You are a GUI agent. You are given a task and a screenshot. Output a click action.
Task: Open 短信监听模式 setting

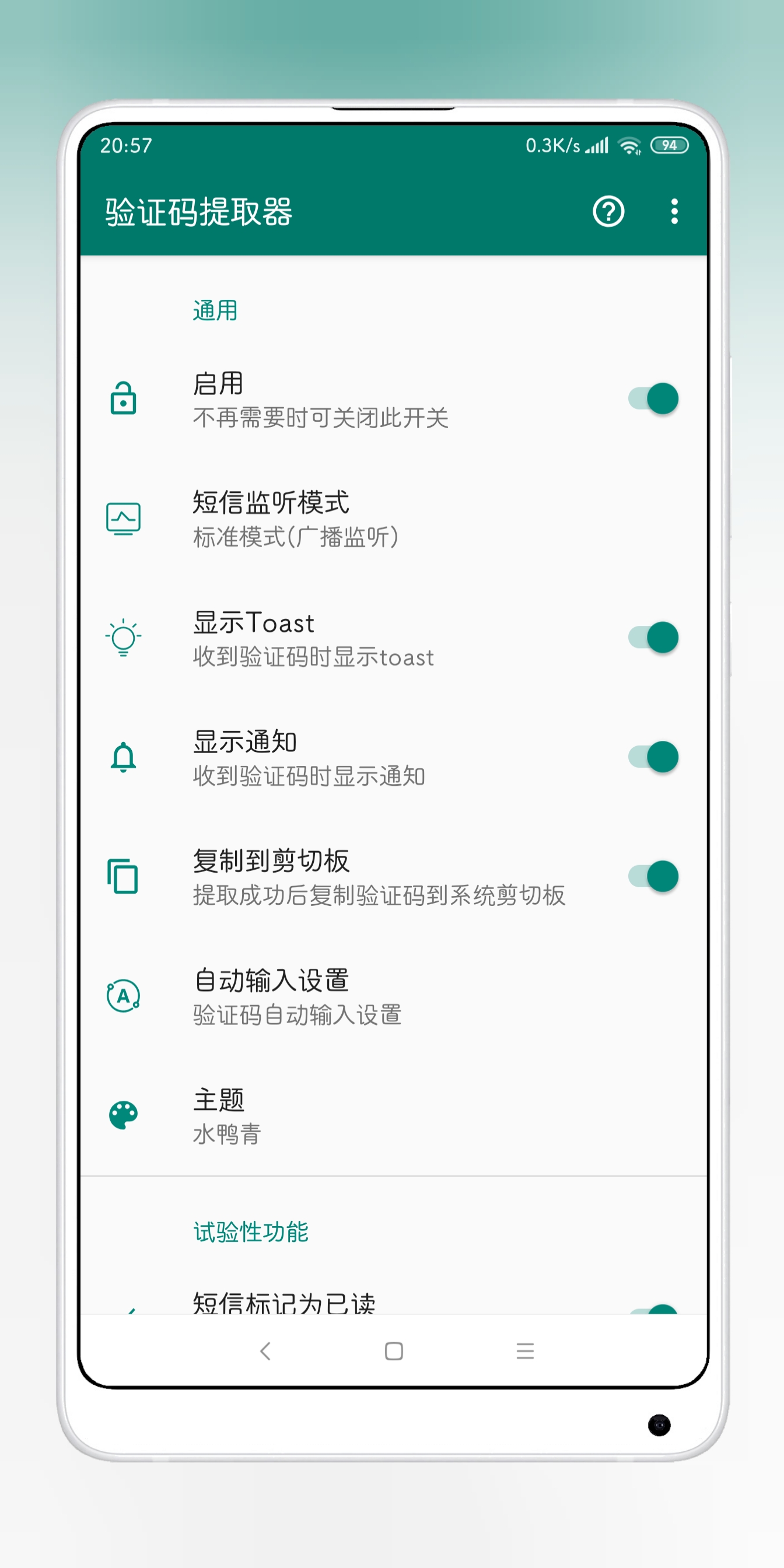point(393,519)
